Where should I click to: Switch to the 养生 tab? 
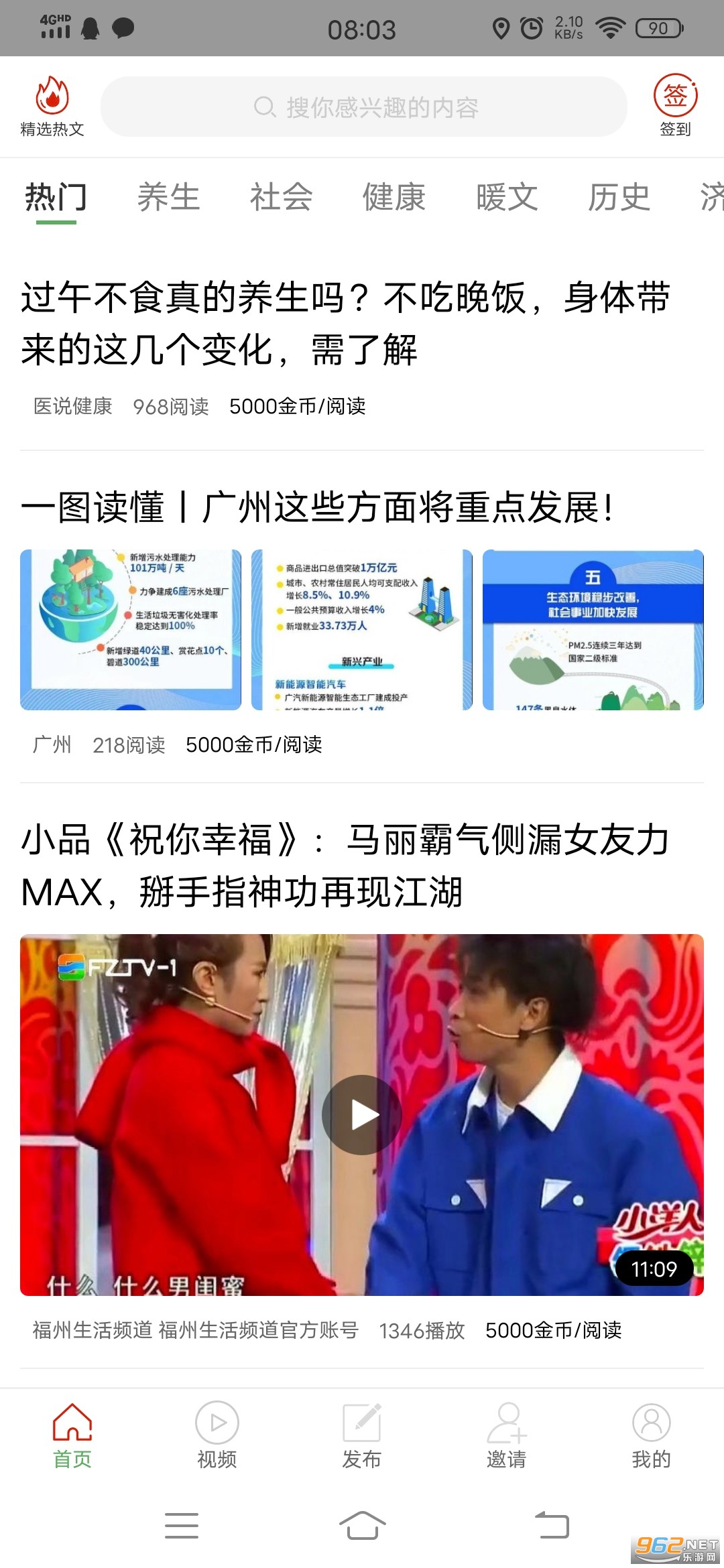[x=168, y=197]
